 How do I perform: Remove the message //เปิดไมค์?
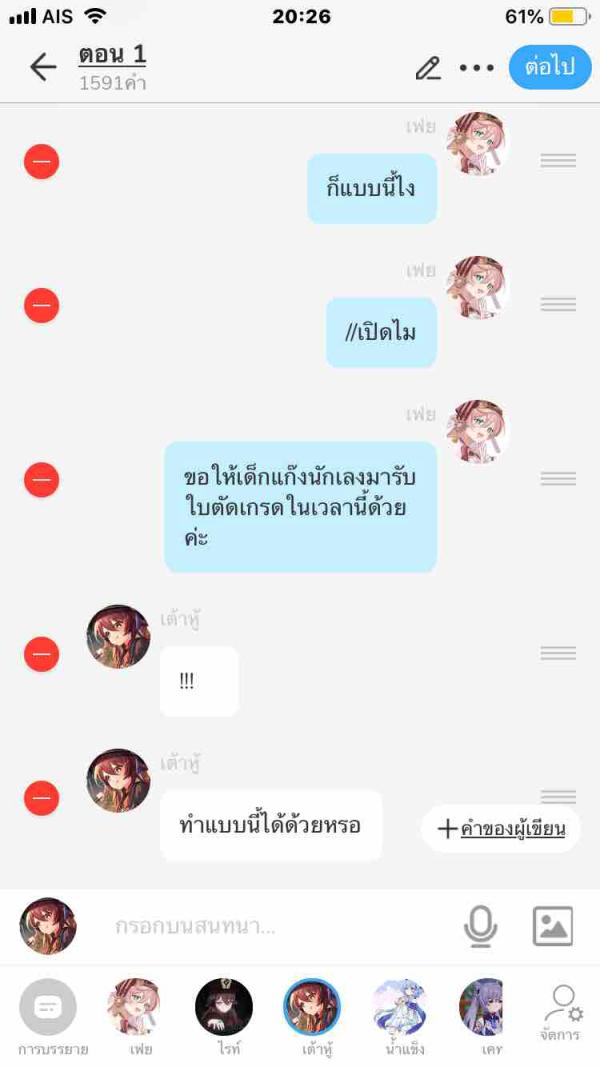(x=41, y=305)
